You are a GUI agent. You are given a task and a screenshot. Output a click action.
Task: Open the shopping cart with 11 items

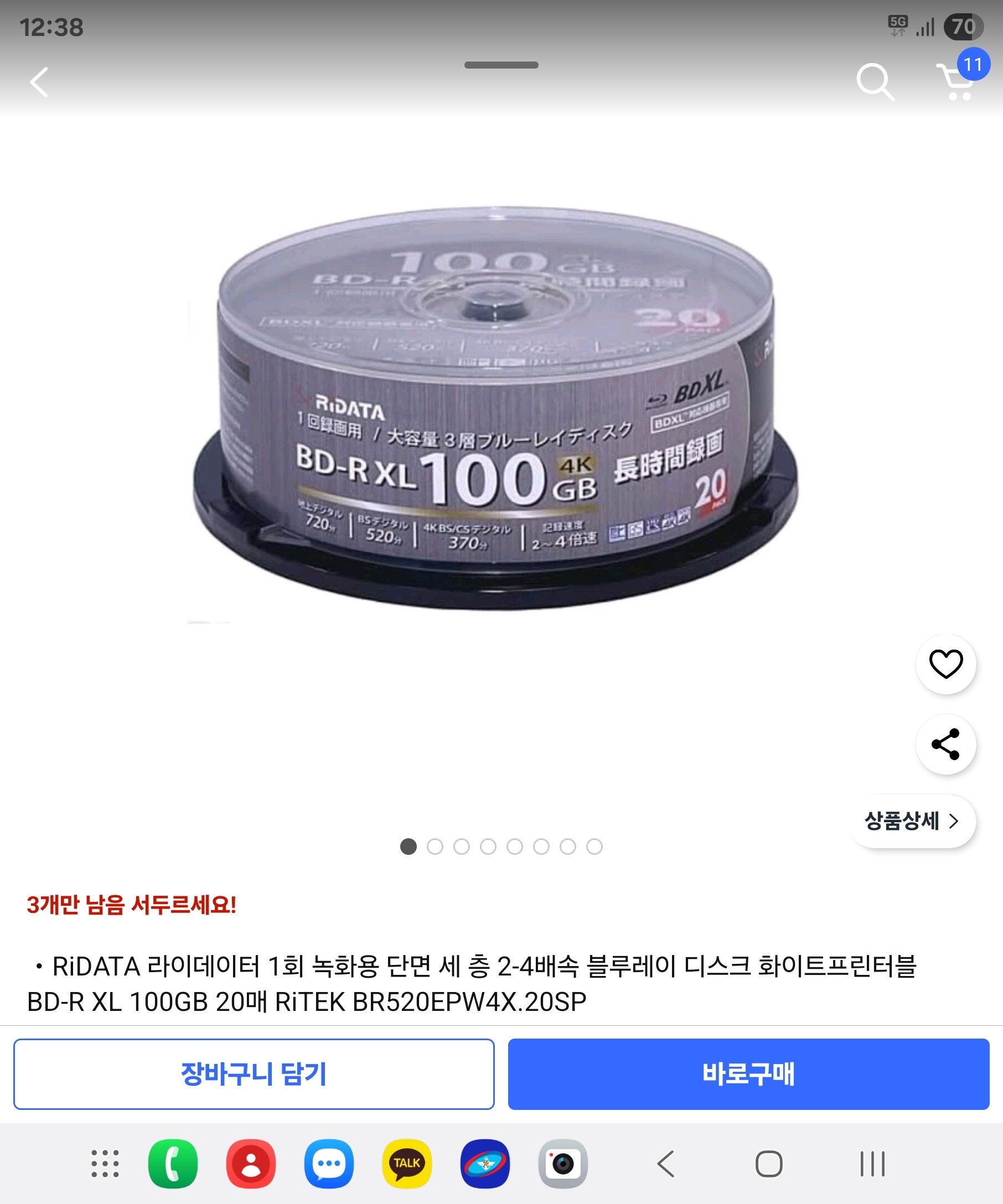pos(957,82)
